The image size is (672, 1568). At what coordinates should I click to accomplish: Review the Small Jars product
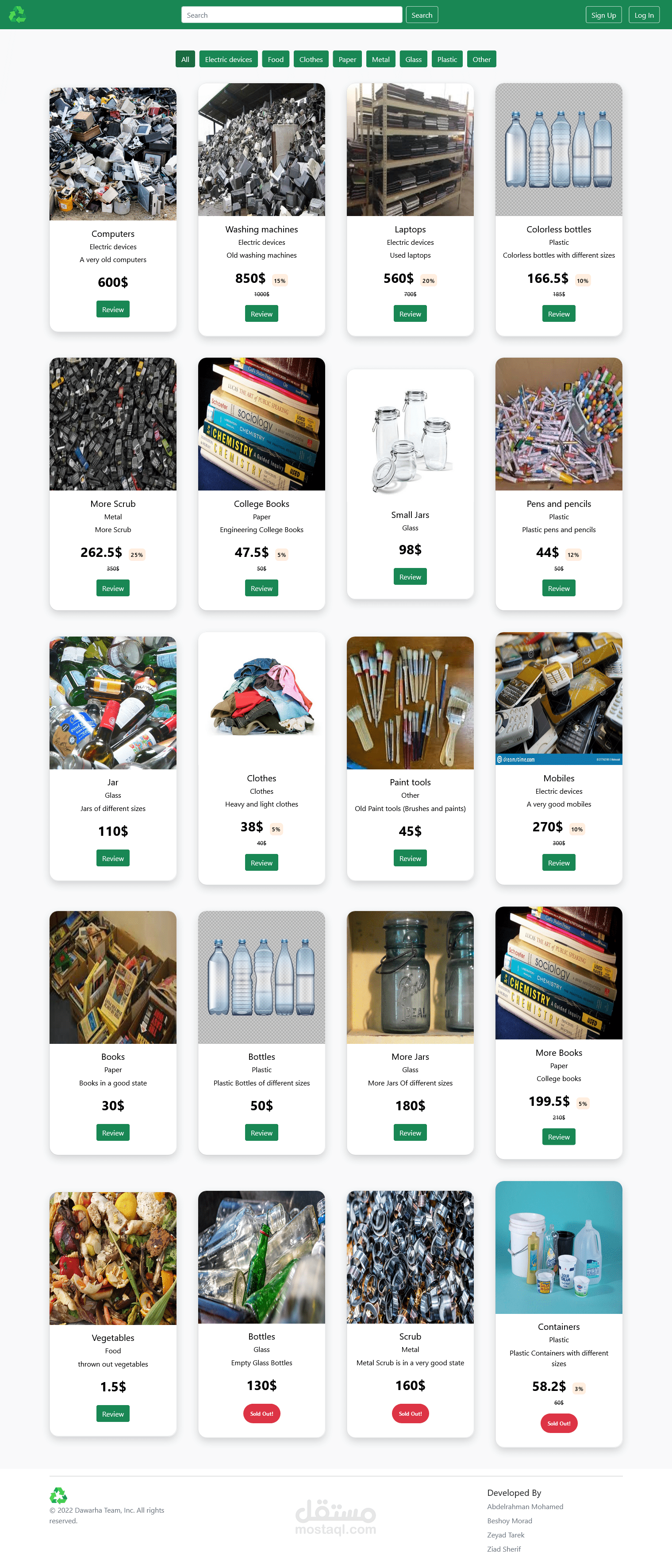click(x=410, y=577)
